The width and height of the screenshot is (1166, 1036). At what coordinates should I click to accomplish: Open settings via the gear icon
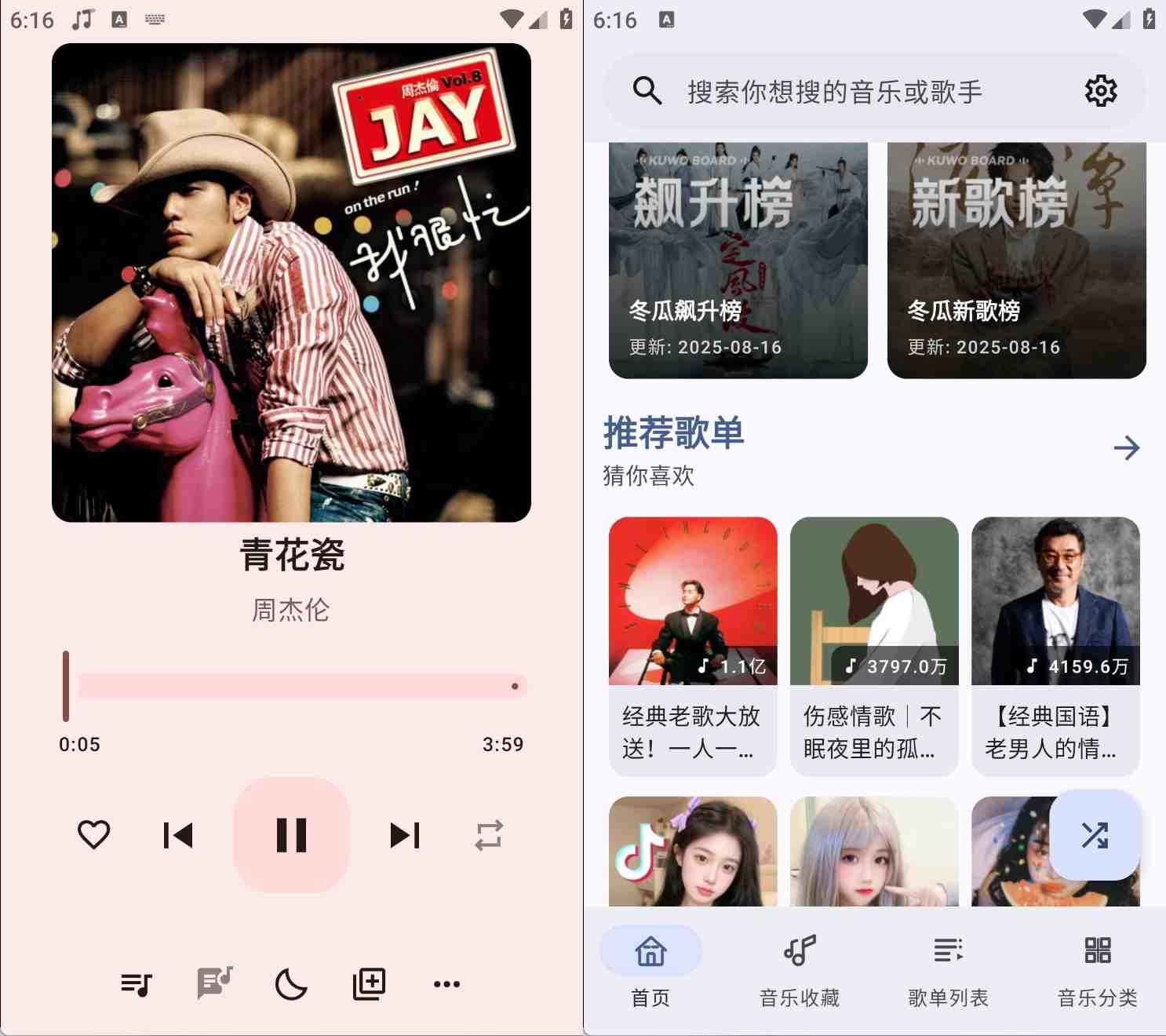click(1101, 91)
